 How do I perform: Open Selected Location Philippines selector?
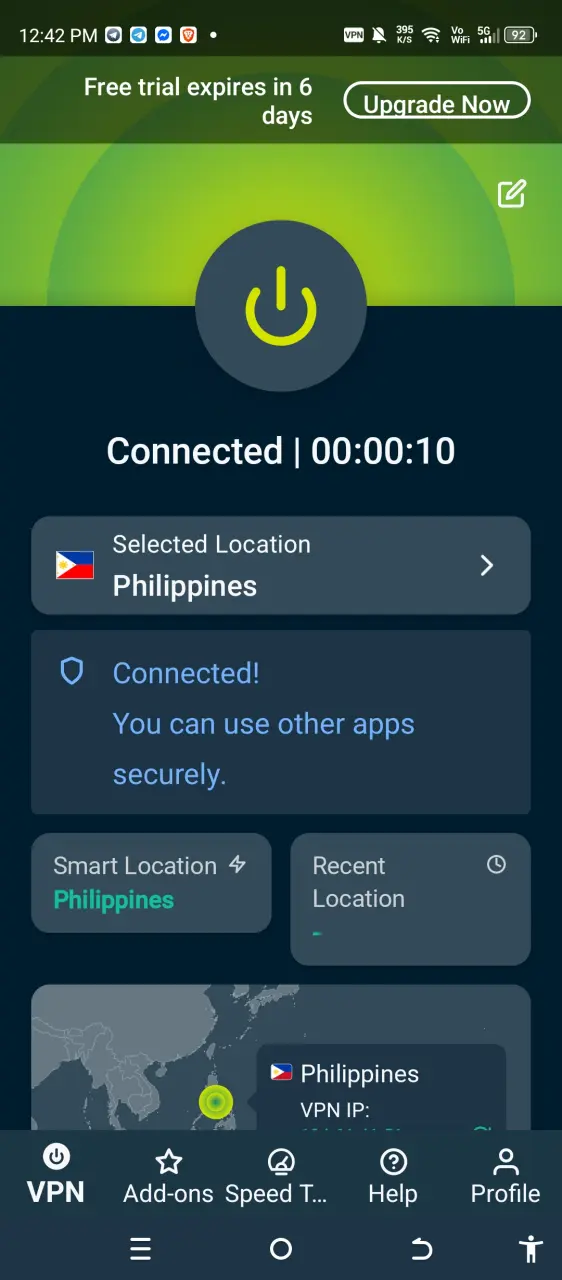point(281,565)
